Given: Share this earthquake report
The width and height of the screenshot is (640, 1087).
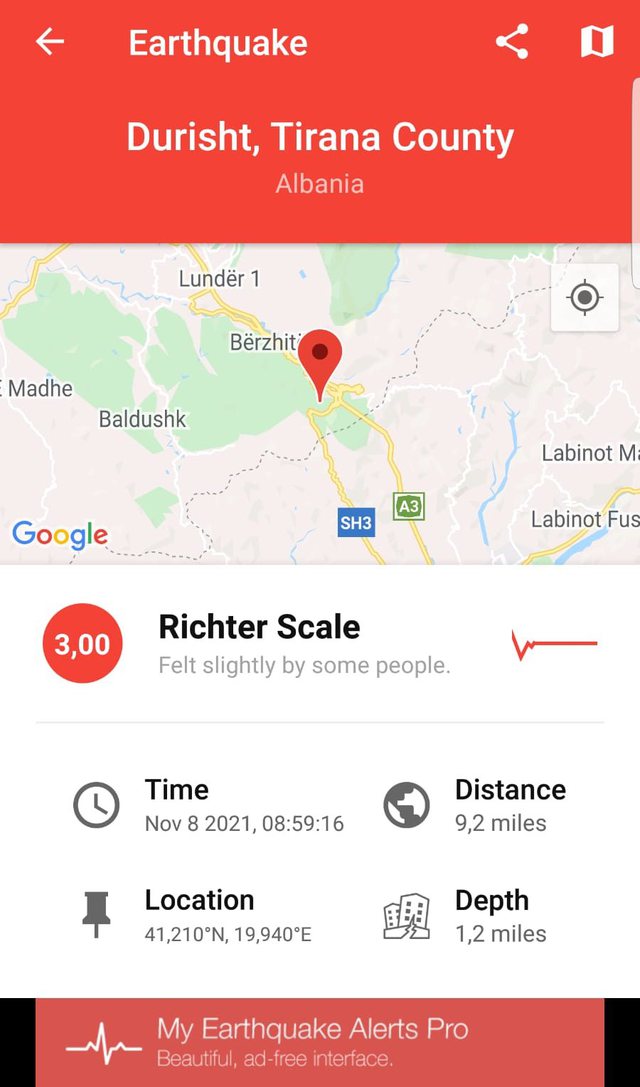Looking at the screenshot, I should pos(512,42).
